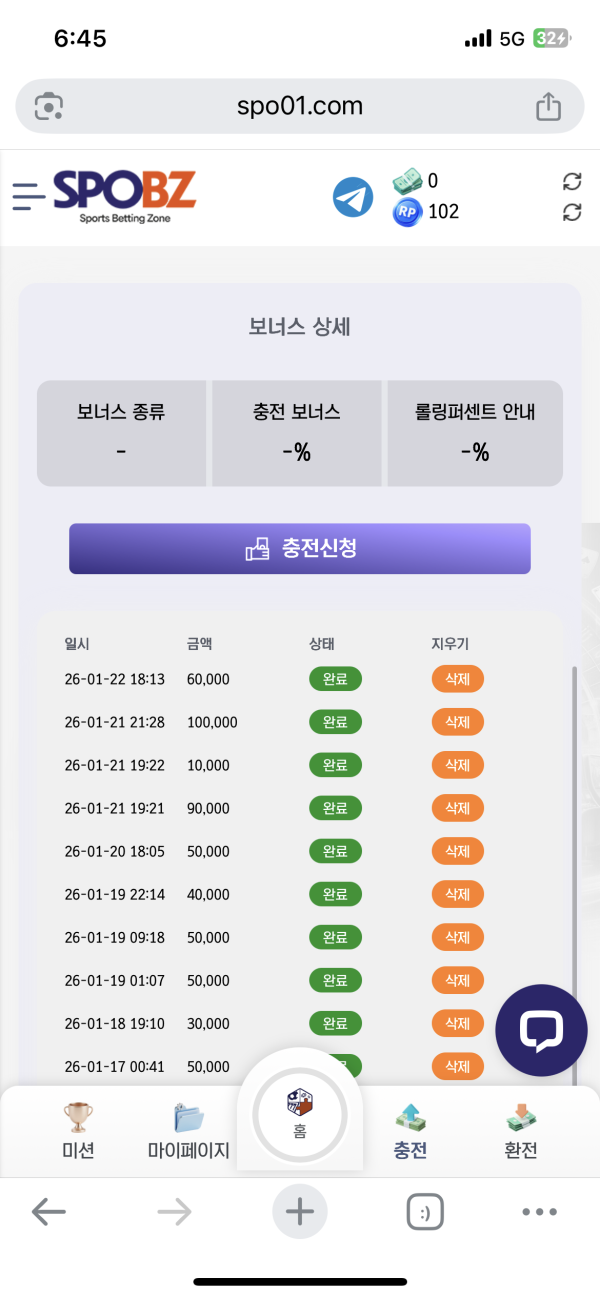This screenshot has width=600, height=1298.
Task: Switch to the 미션 tab
Action: click(x=78, y=1130)
